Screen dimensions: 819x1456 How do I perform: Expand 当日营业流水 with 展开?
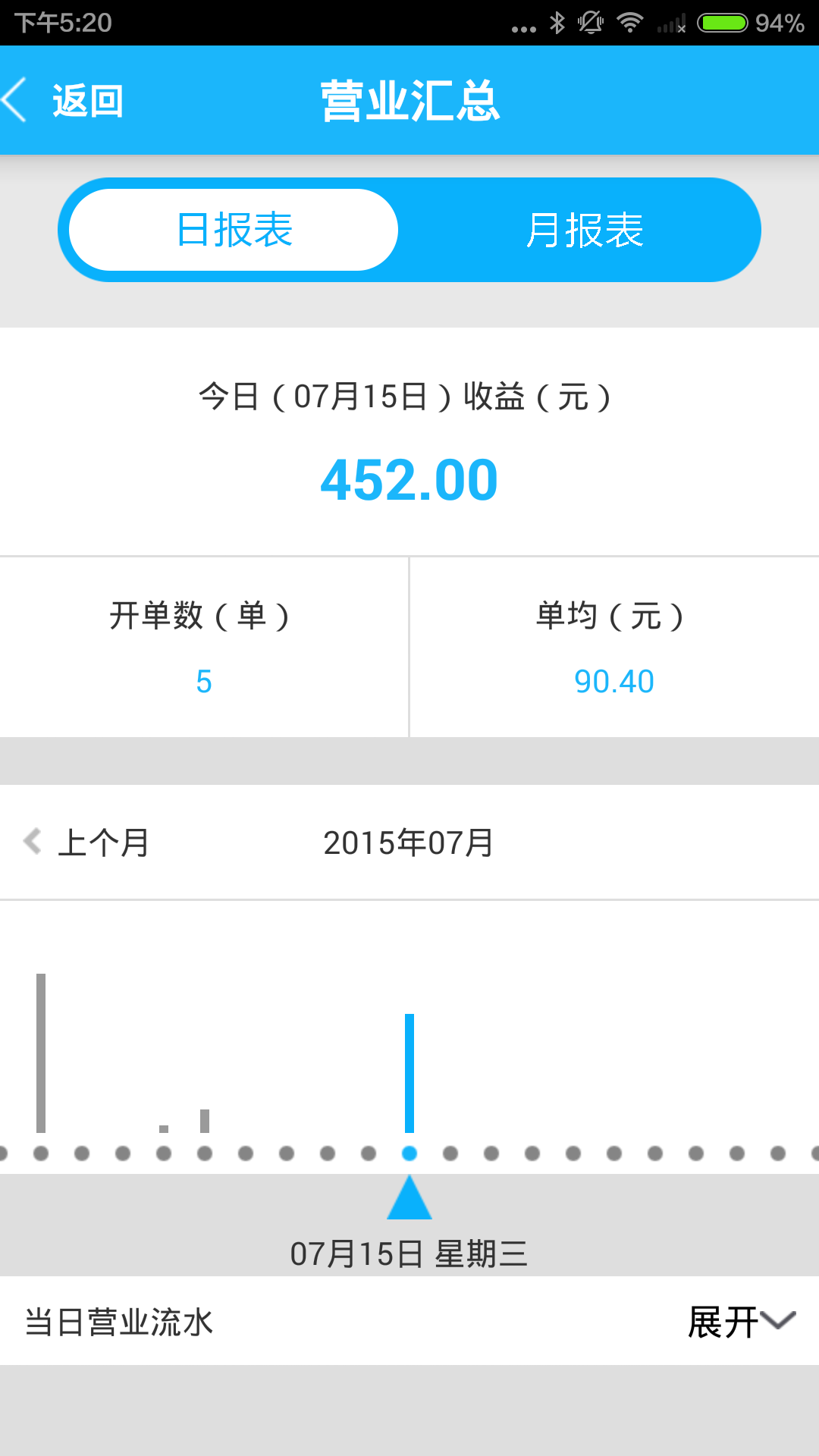[740, 1322]
